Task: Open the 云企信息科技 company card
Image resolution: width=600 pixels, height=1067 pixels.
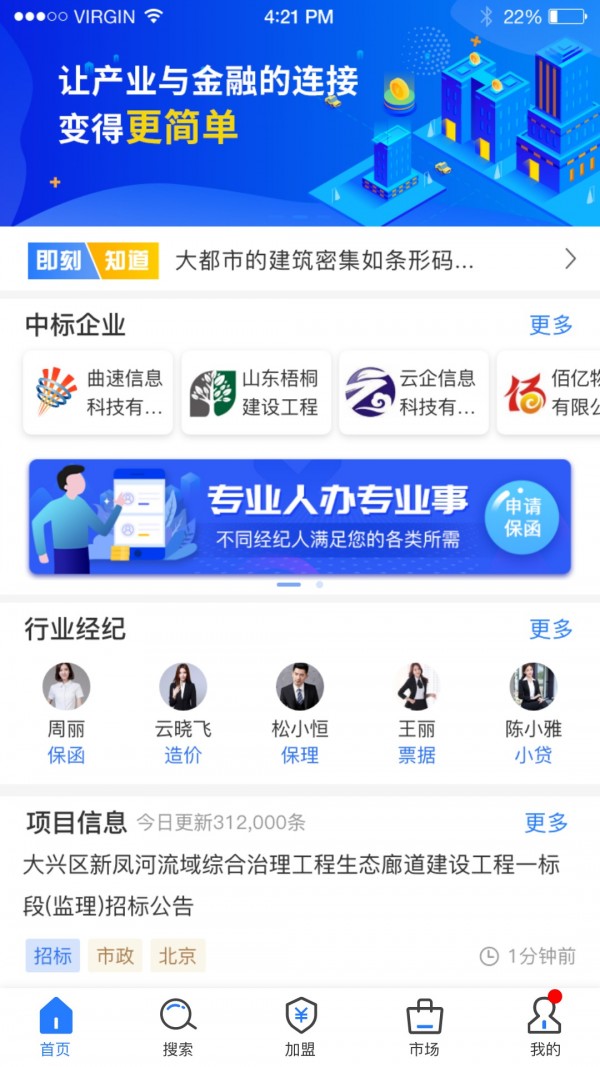Action: tap(413, 392)
